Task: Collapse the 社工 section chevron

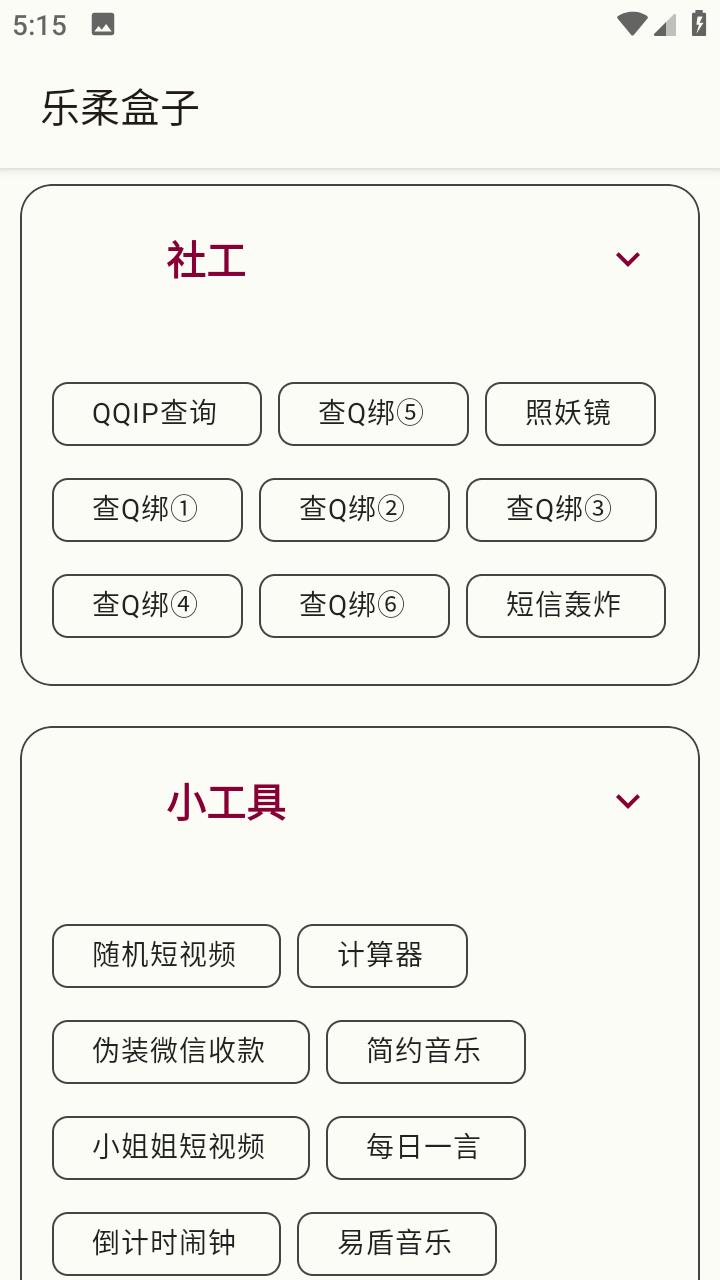Action: [627, 260]
